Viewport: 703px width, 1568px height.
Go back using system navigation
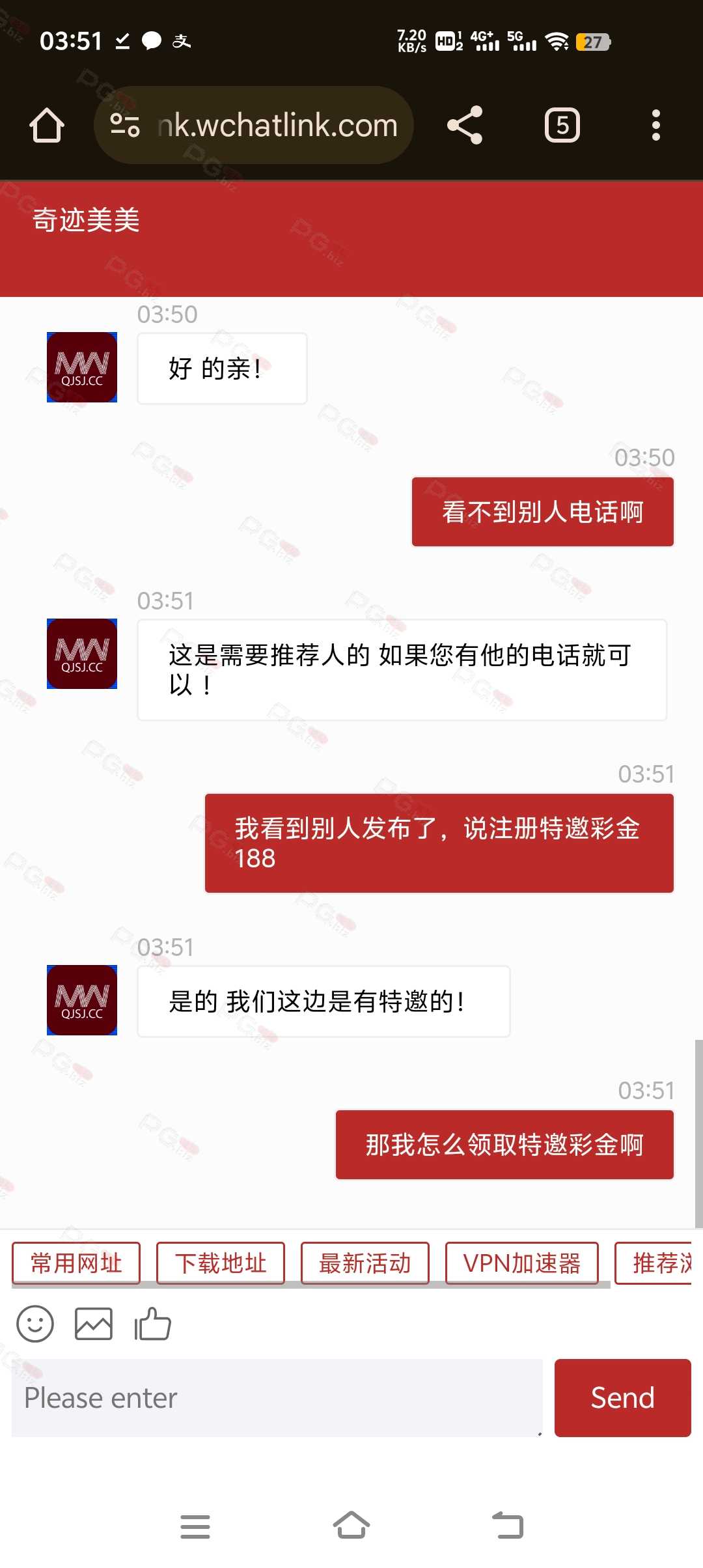pyautogui.click(x=508, y=1526)
